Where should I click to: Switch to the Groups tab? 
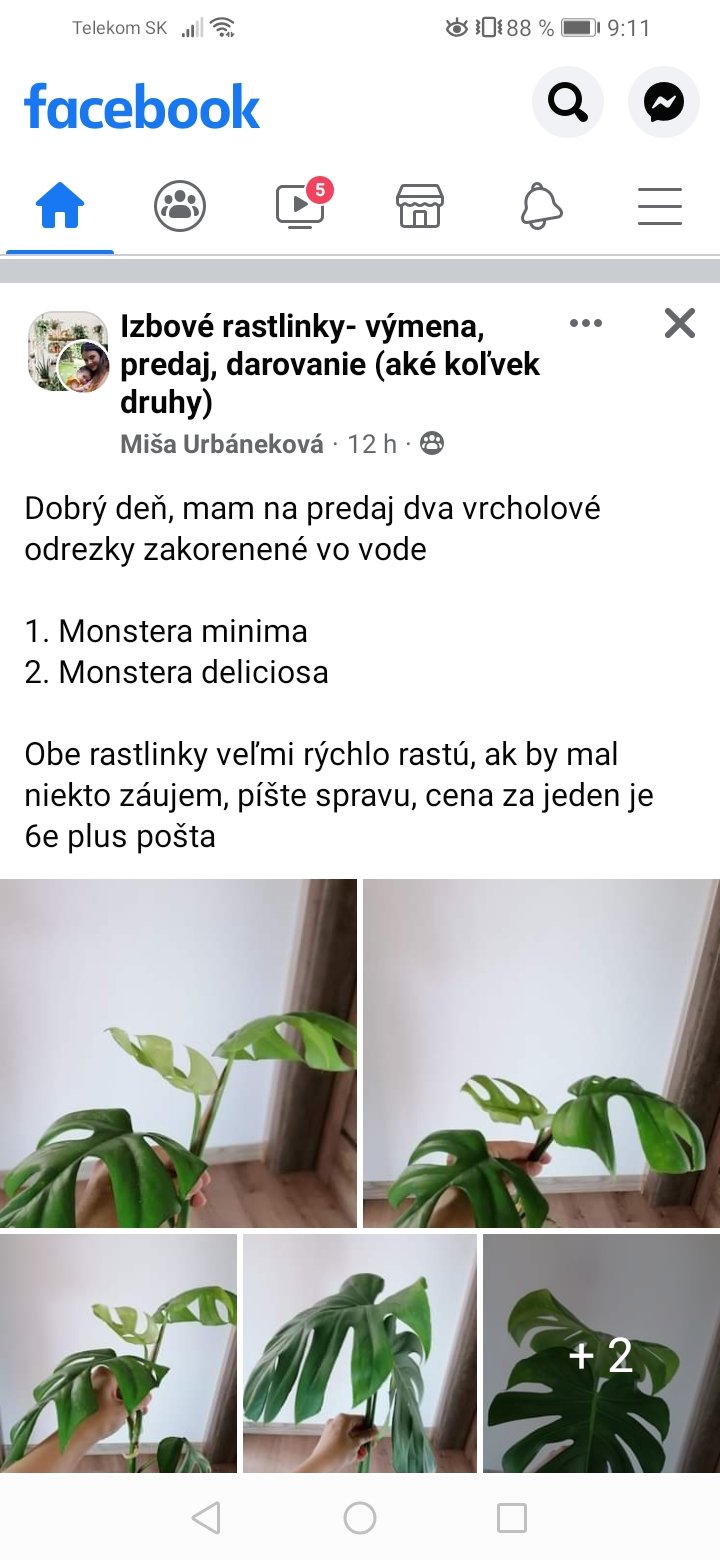180,207
